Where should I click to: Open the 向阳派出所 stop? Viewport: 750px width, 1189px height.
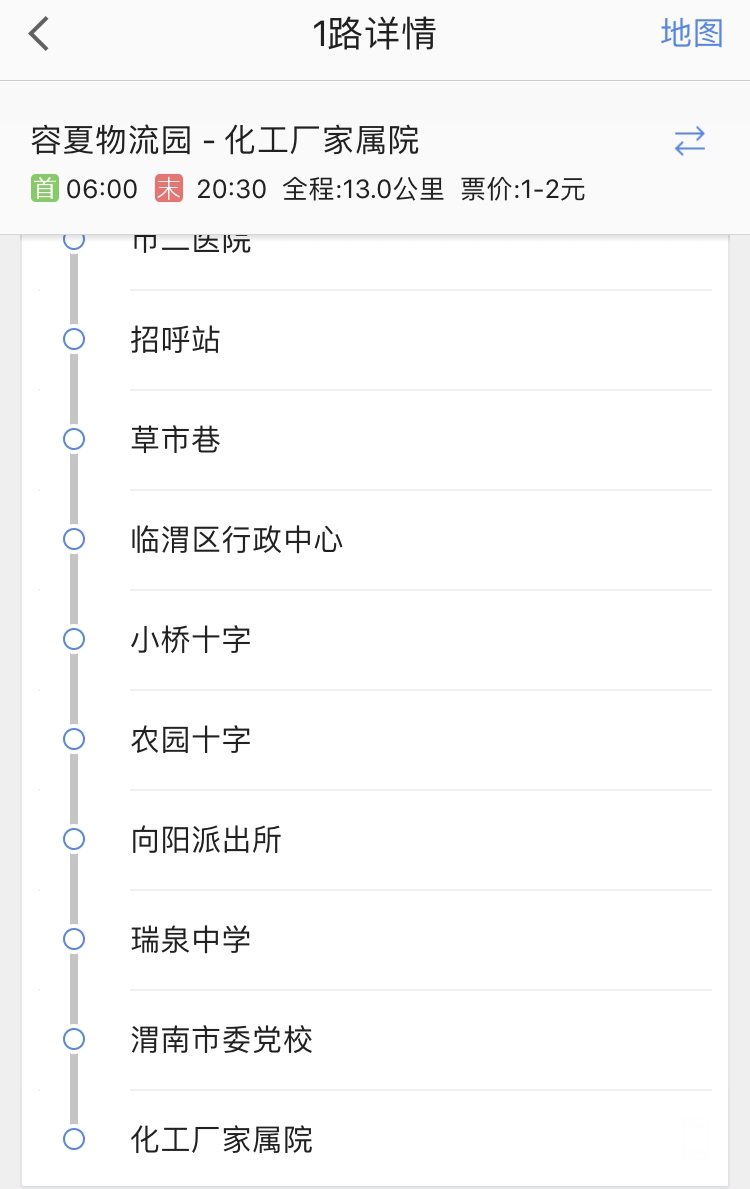206,840
